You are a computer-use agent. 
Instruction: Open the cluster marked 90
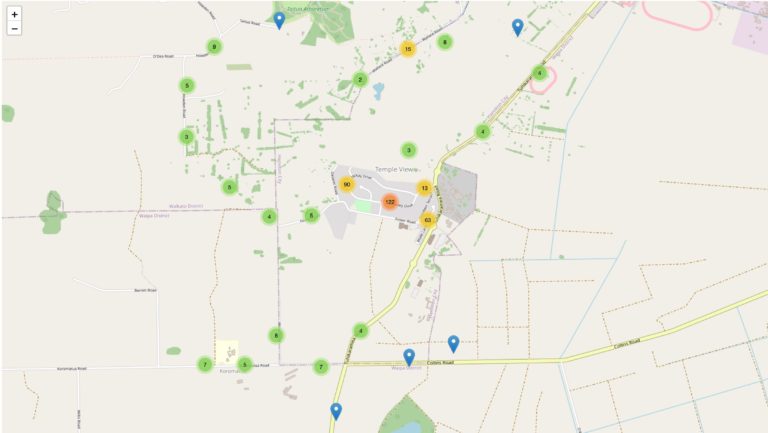pyautogui.click(x=346, y=184)
